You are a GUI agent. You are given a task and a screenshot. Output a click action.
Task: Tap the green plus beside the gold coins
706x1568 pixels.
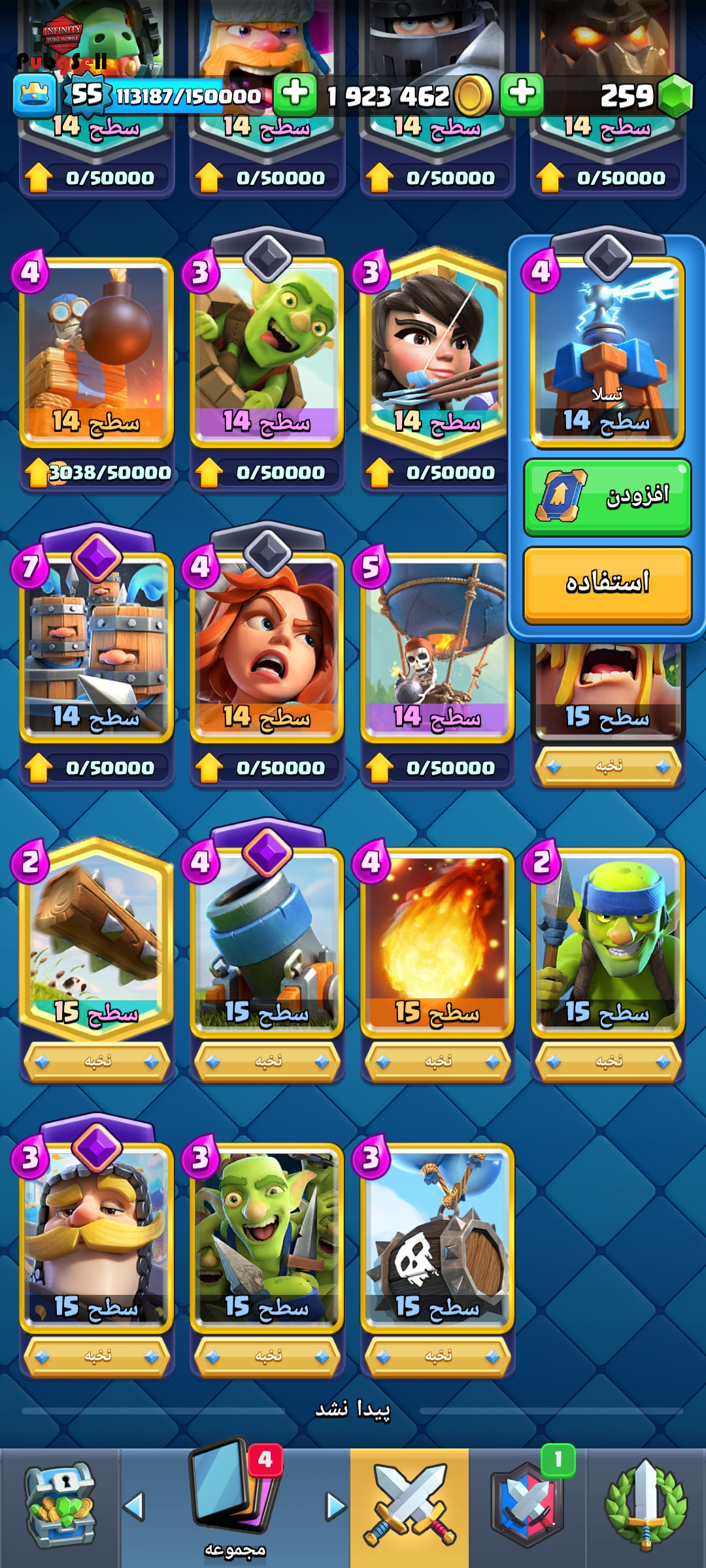[522, 93]
